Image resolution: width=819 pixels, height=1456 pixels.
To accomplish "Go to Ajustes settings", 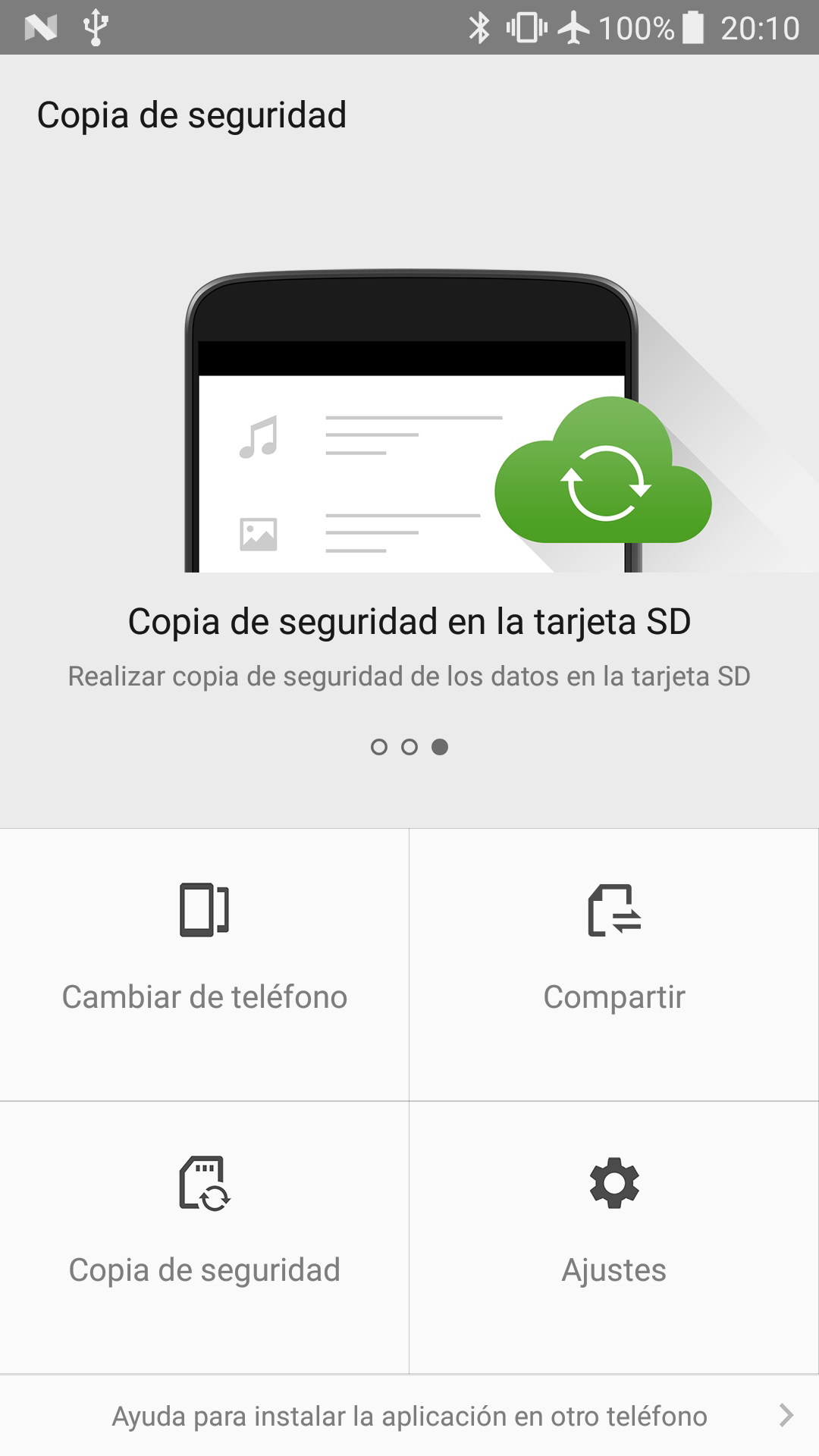I will click(613, 1237).
